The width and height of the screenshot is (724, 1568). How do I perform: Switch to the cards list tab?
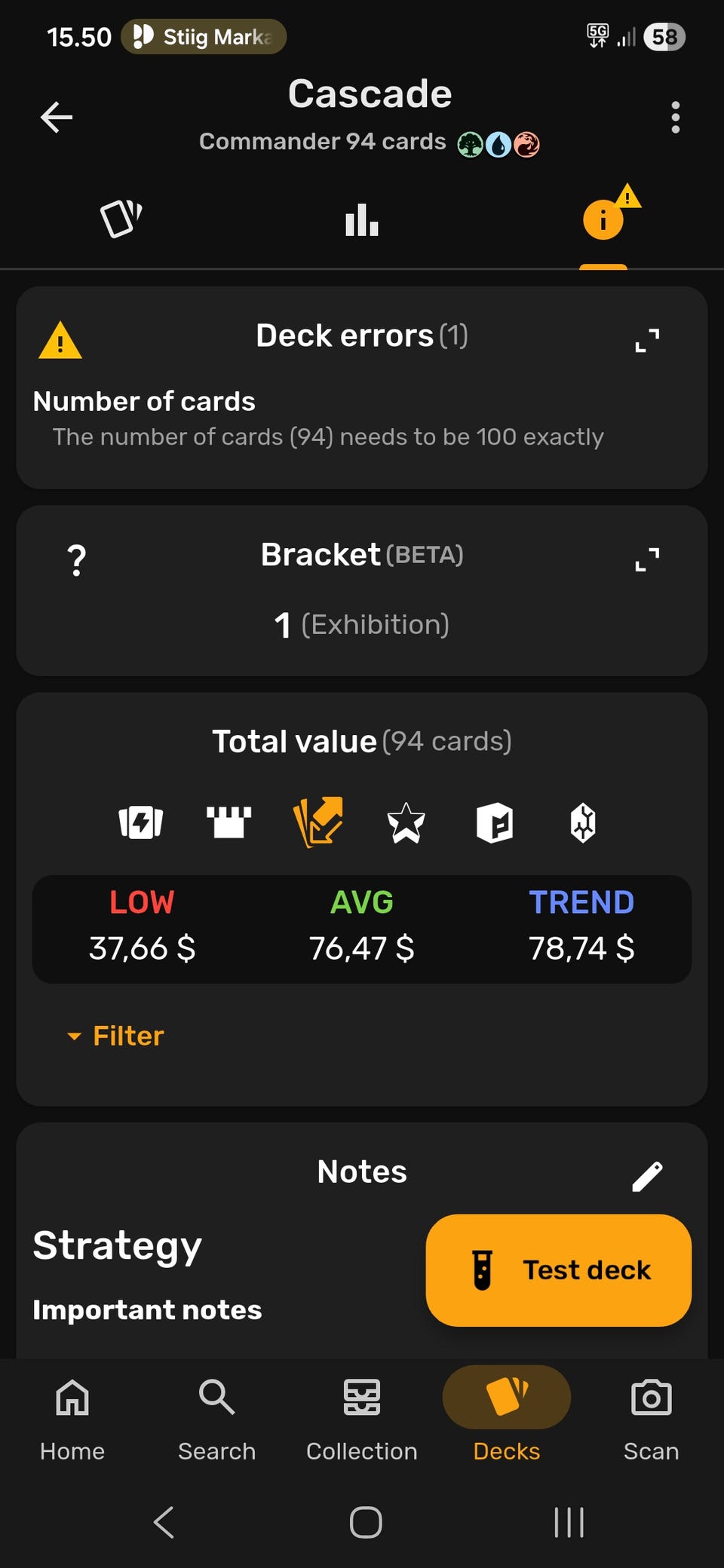(x=121, y=219)
